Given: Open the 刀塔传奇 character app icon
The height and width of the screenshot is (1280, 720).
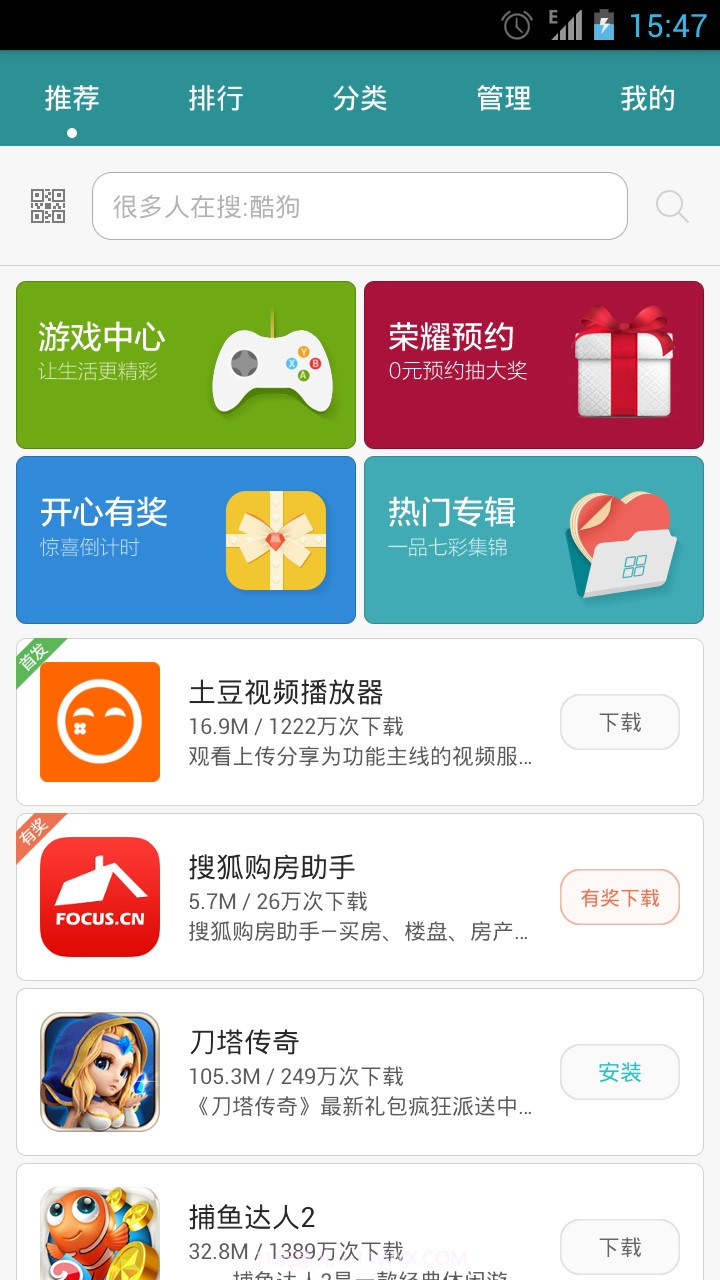Looking at the screenshot, I should [x=99, y=1071].
